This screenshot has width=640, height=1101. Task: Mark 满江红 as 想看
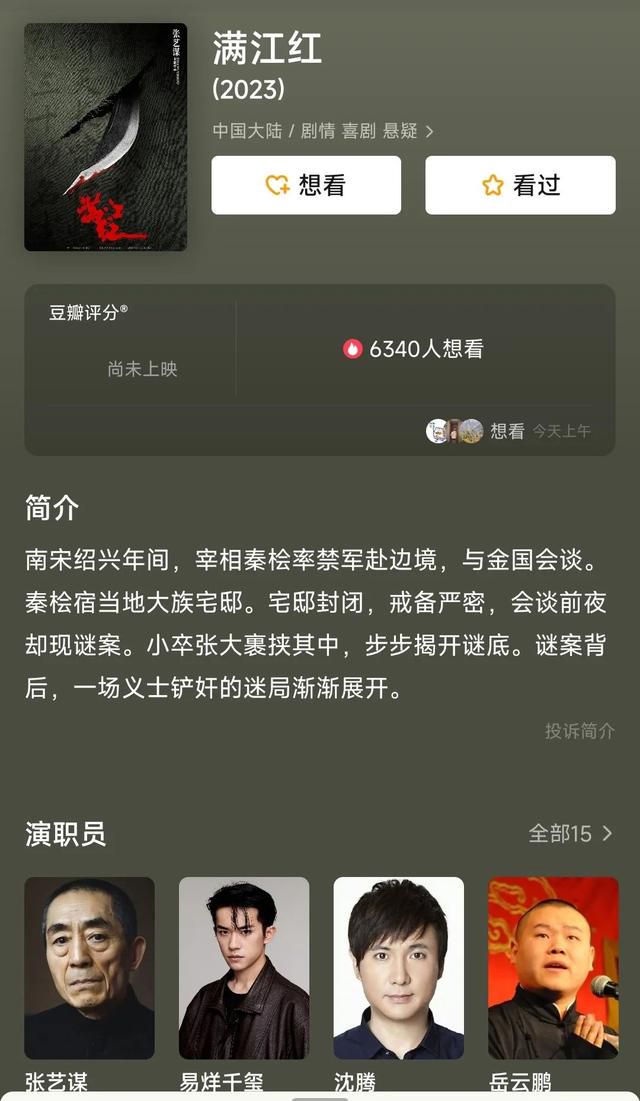coord(306,185)
